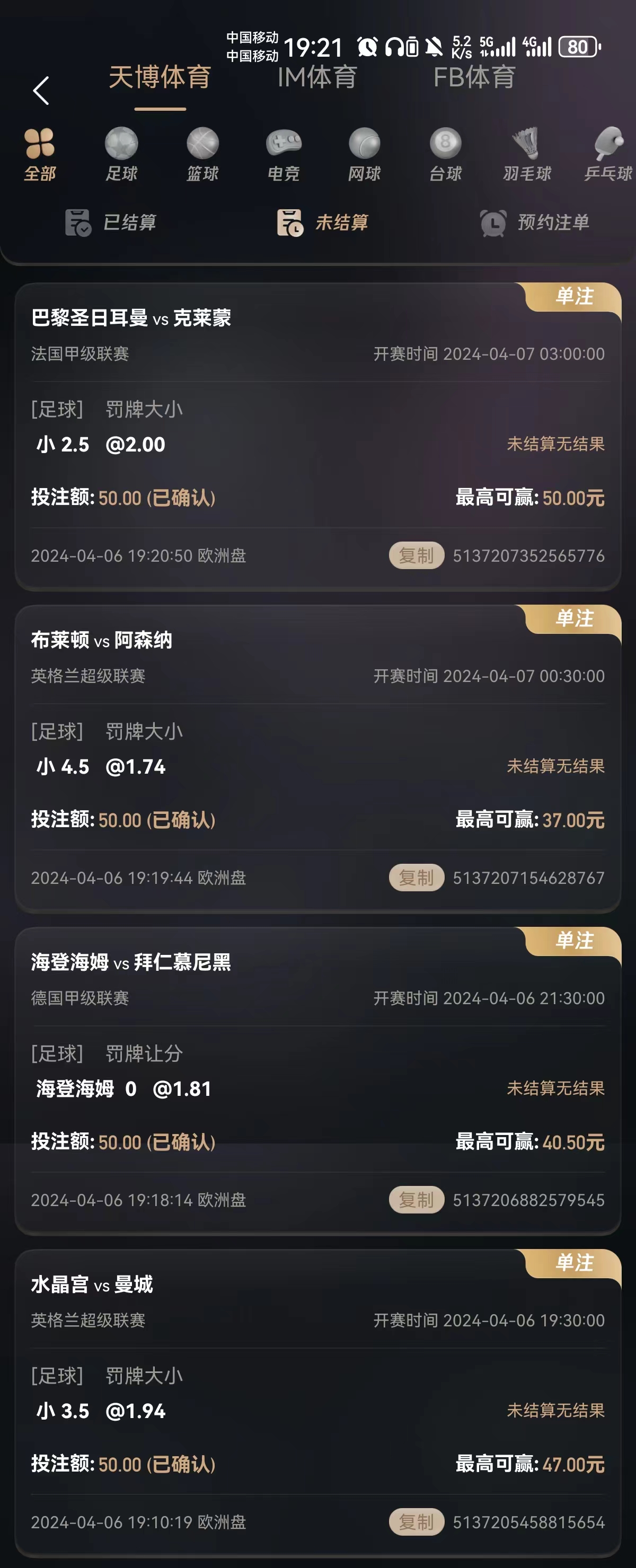Open the 预约注单 reserved bets tab
This screenshot has height=1568, width=636.
534,223
